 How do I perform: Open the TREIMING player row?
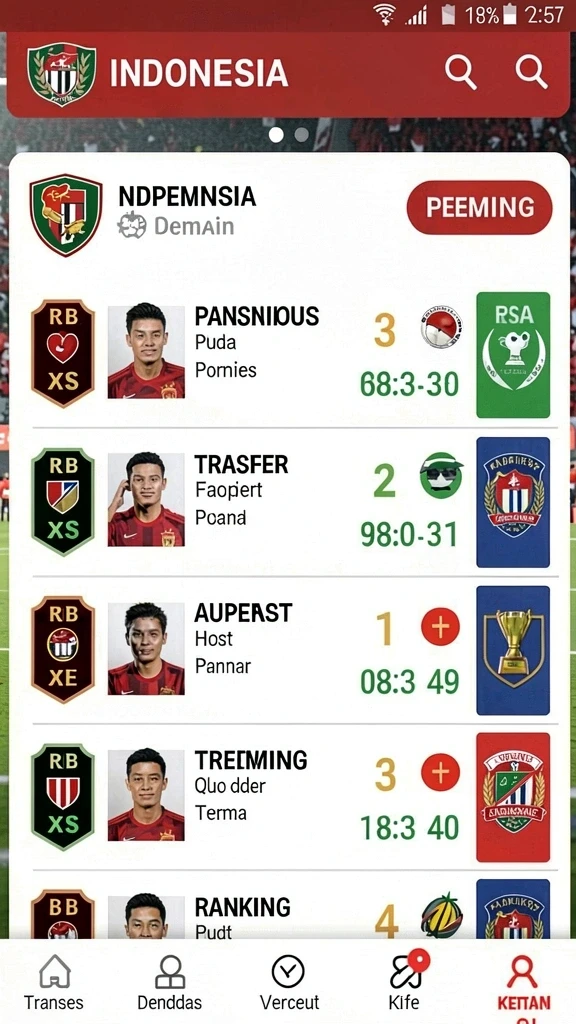coord(291,797)
